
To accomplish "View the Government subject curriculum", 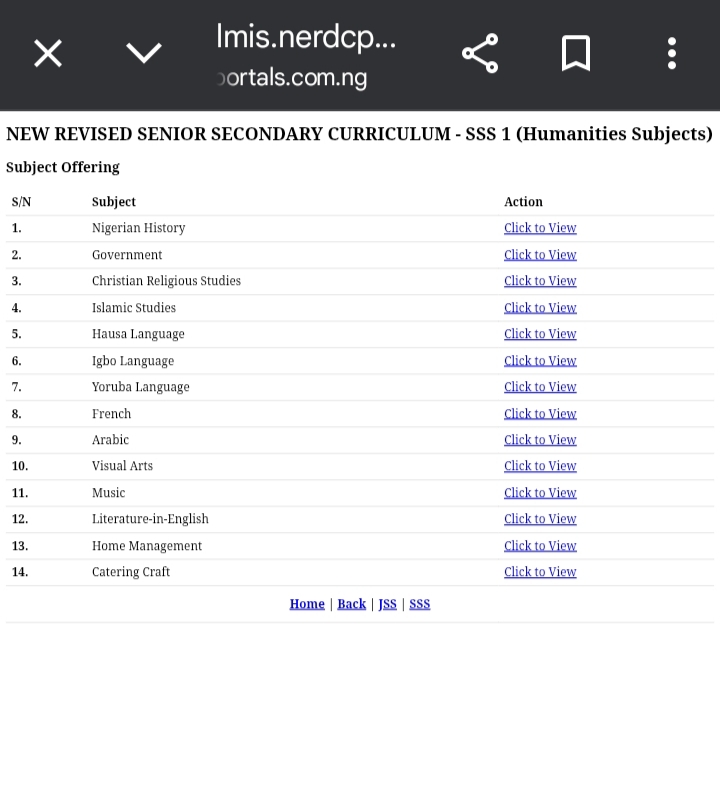I will pyautogui.click(x=540, y=255).
